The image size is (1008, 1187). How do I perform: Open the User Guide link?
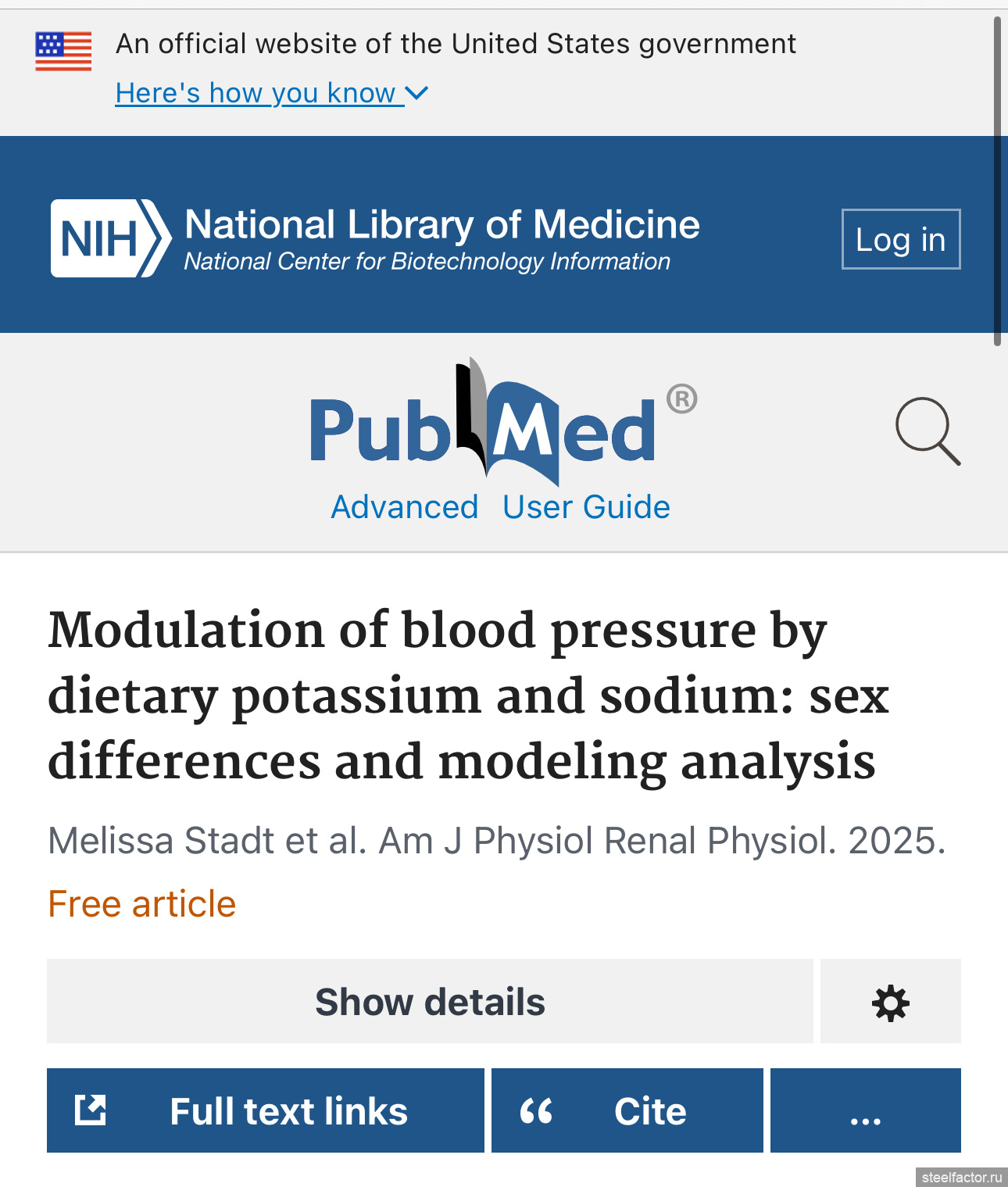point(586,507)
